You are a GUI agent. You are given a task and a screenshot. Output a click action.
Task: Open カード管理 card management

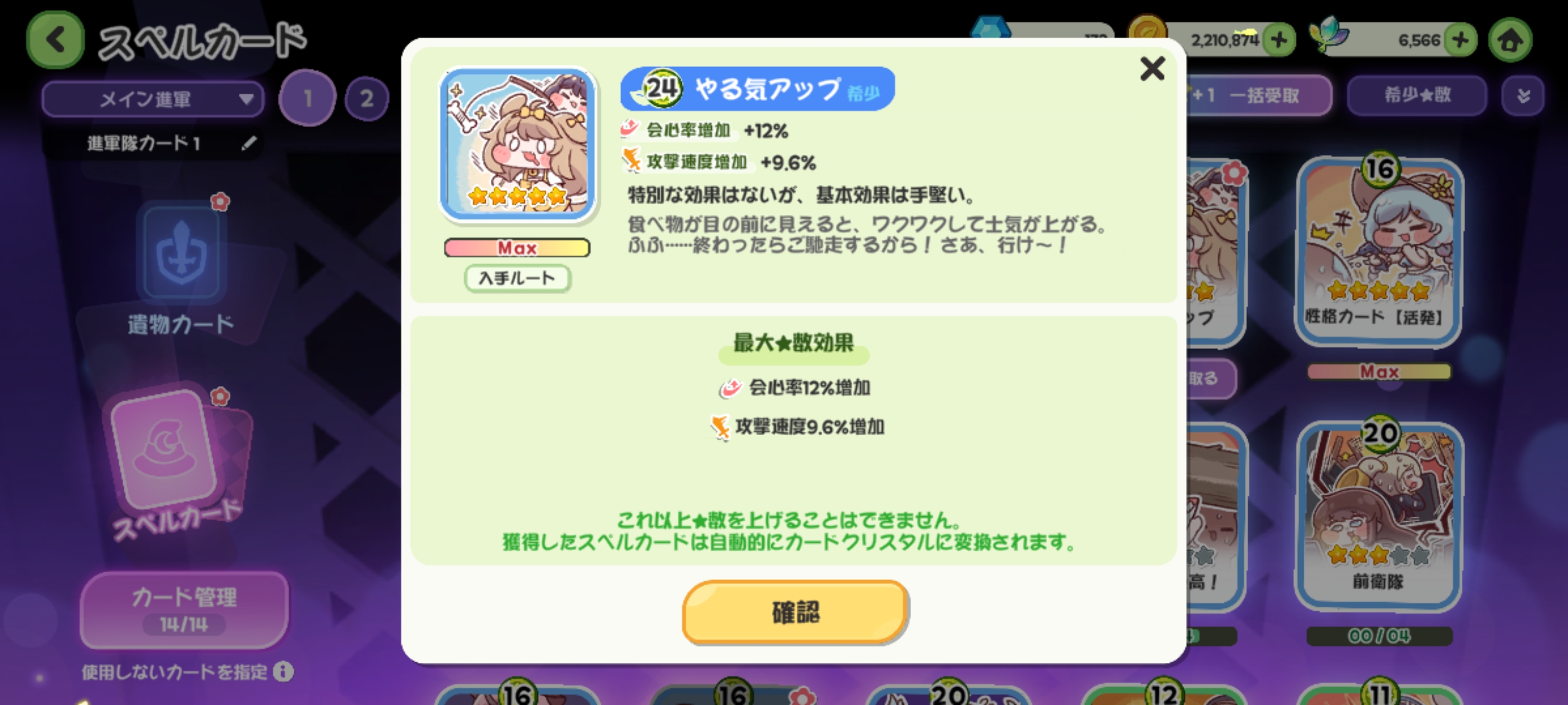tap(184, 608)
